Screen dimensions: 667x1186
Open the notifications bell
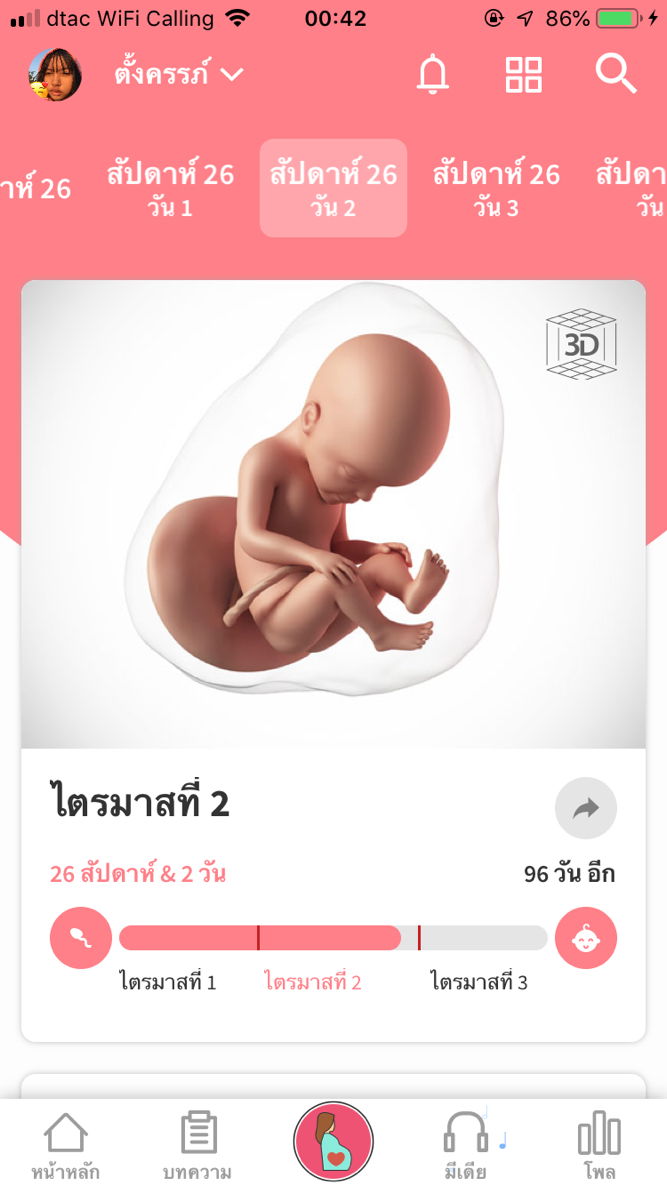click(x=433, y=74)
